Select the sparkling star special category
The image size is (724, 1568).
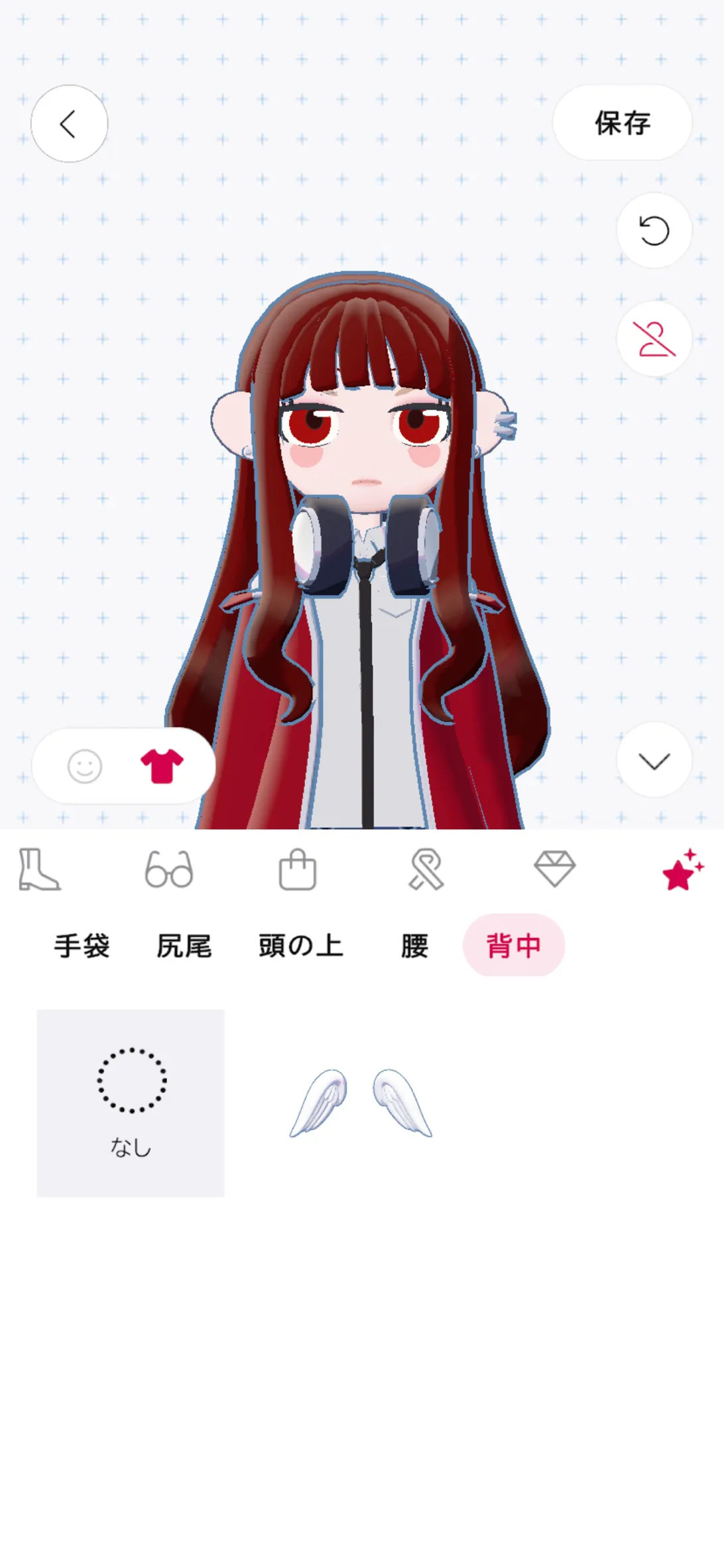(x=683, y=870)
